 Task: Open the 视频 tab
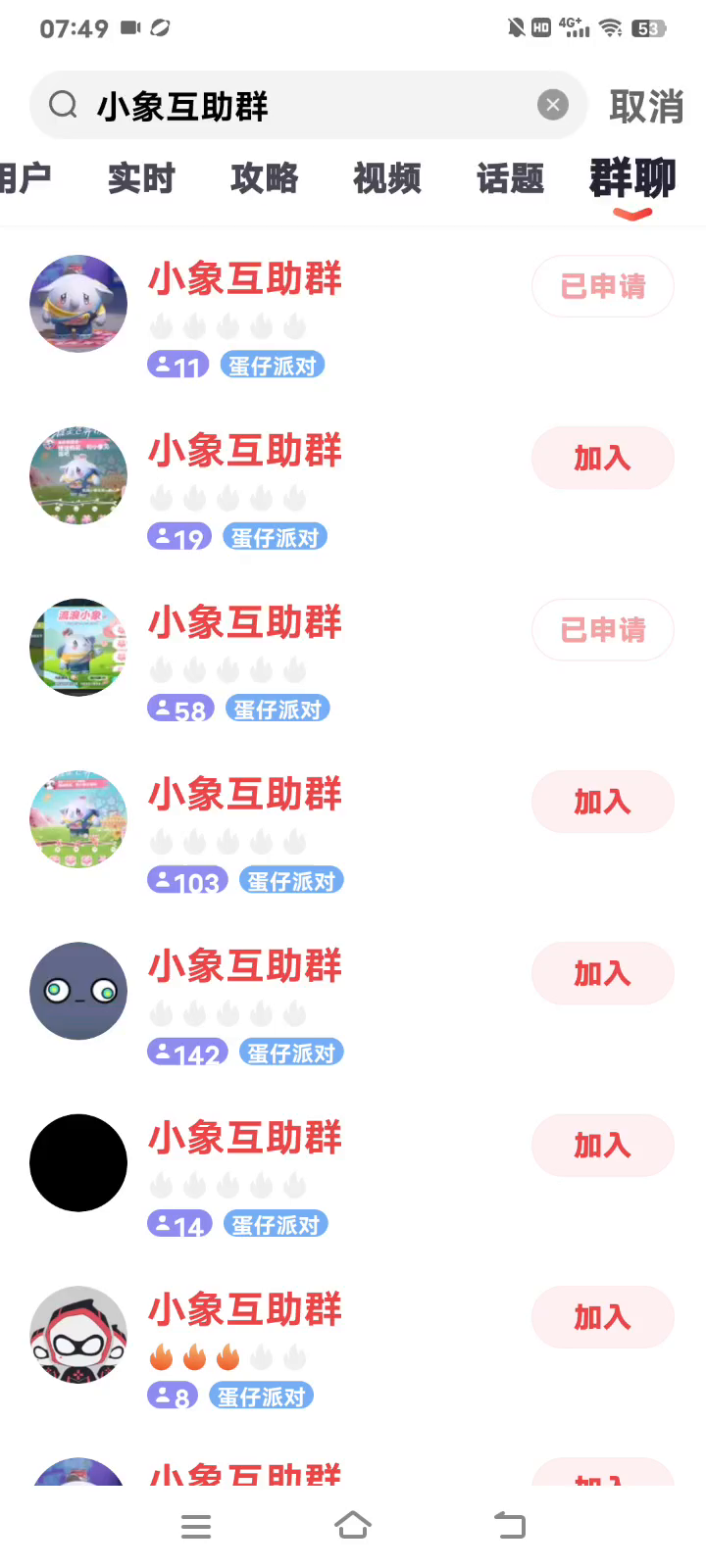click(x=387, y=178)
